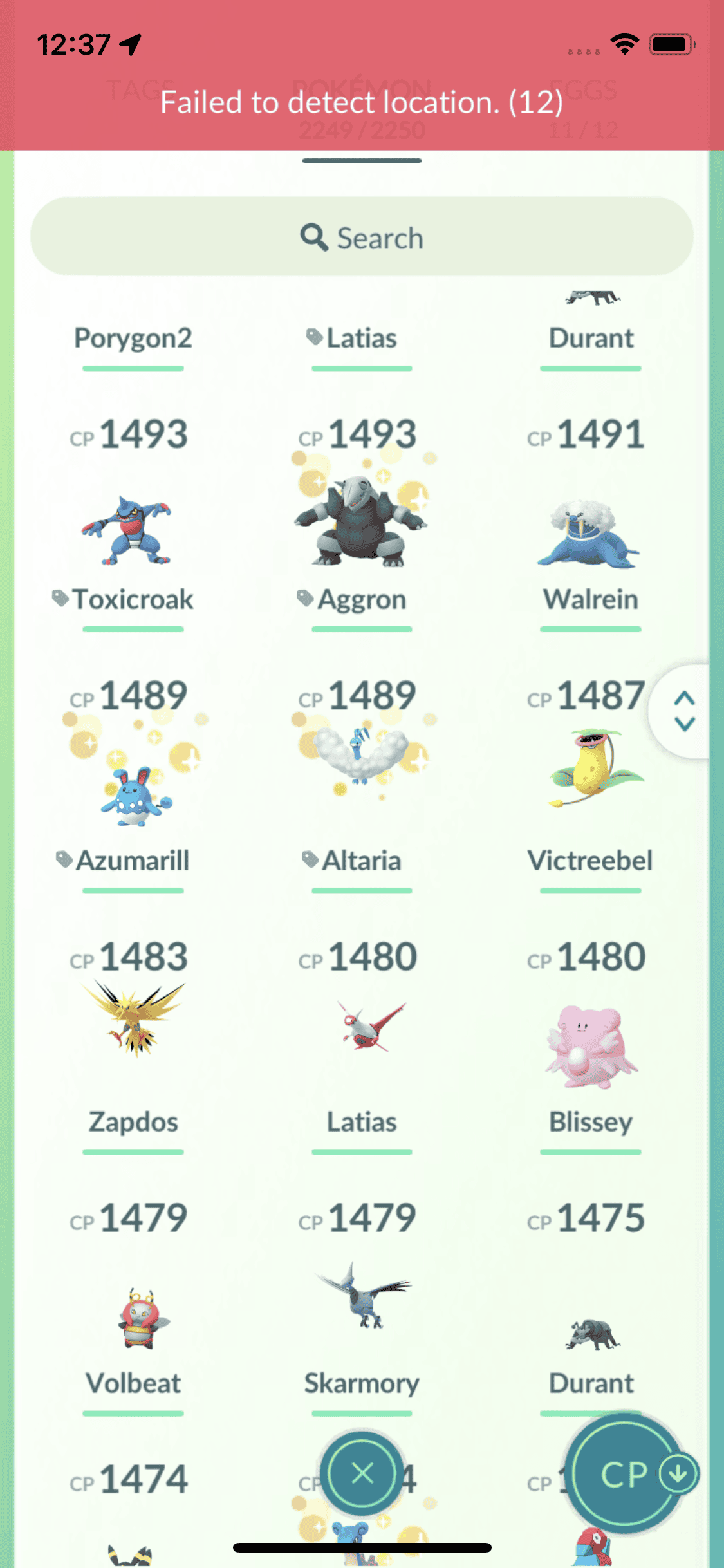Change sort order with CP button
The image size is (724, 1568).
point(624,1474)
